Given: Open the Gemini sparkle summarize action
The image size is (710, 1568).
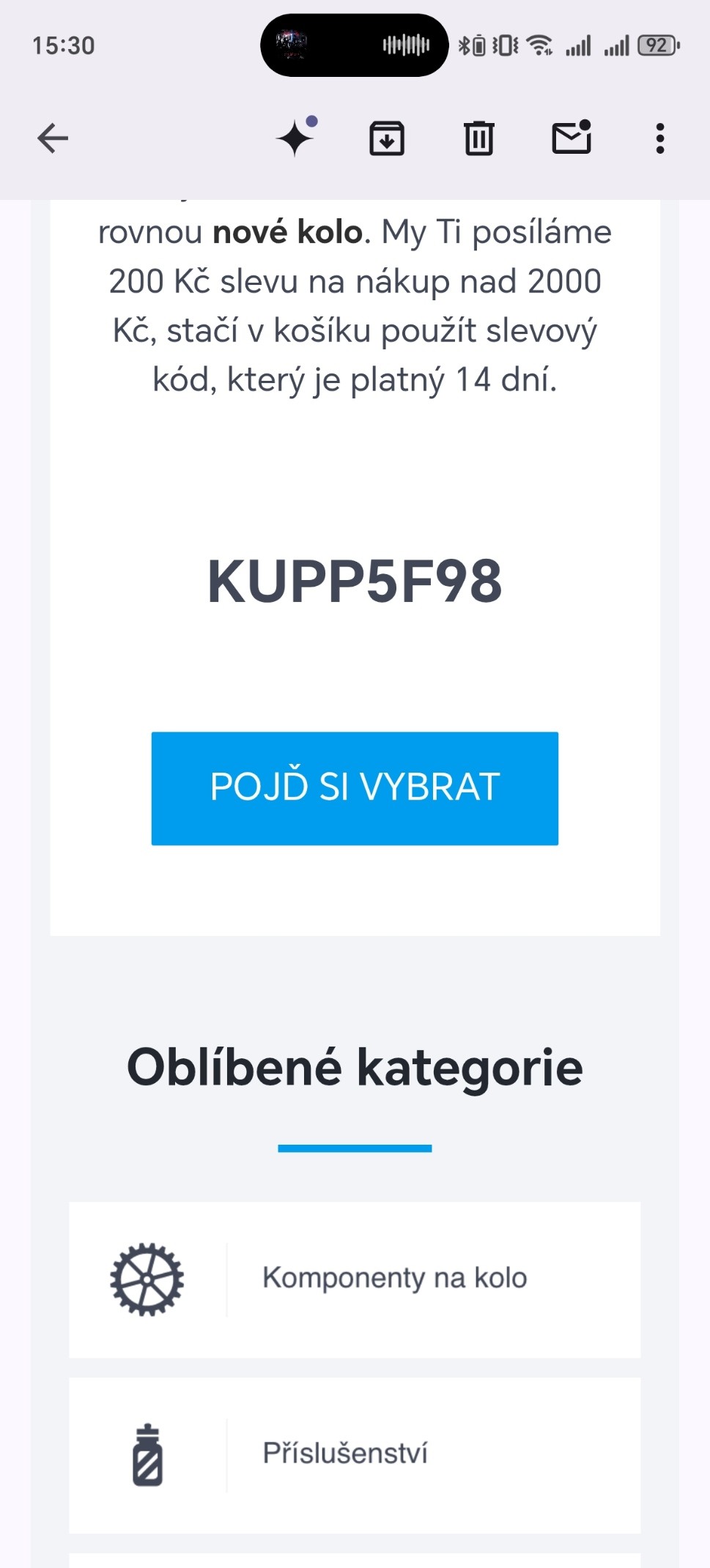Looking at the screenshot, I should pos(296,138).
